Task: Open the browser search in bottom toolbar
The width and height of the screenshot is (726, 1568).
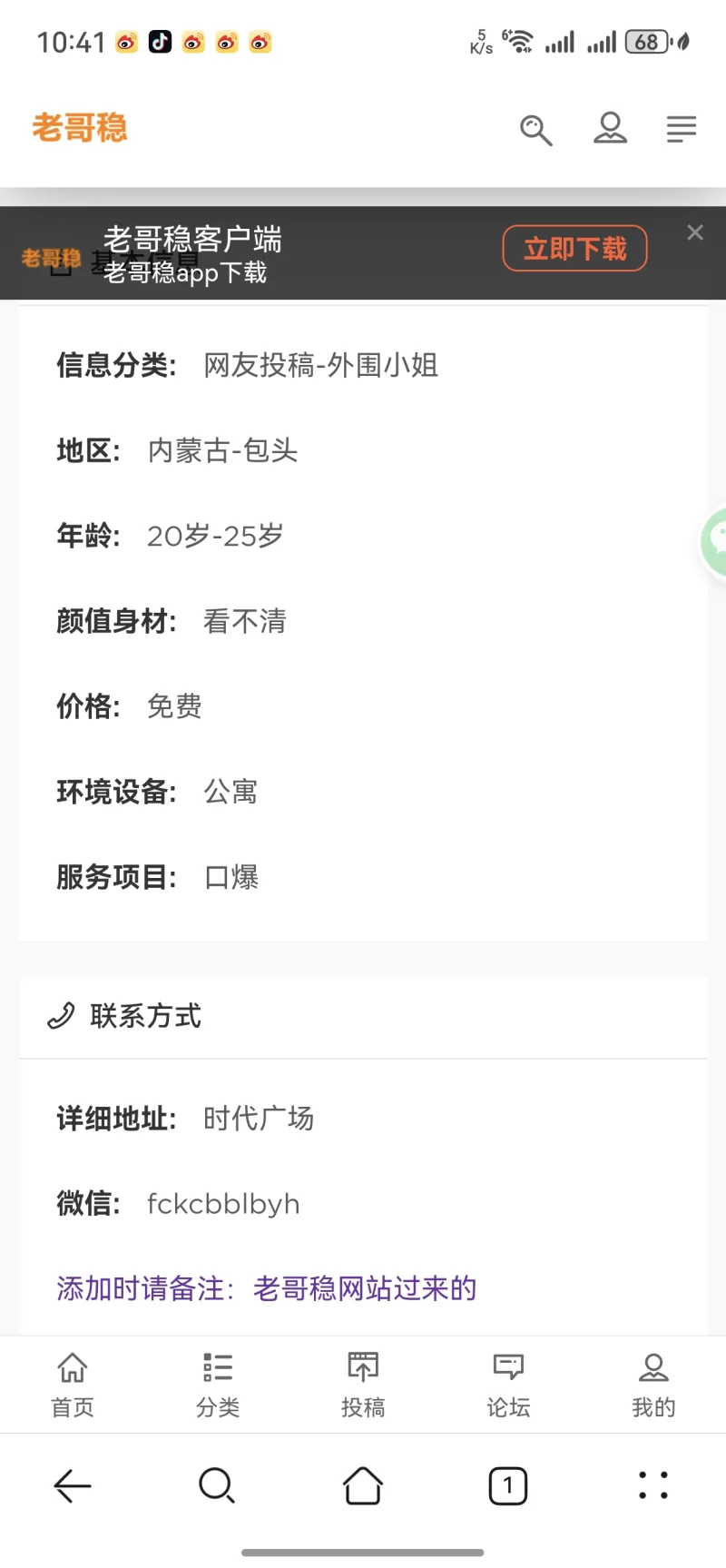Action: (x=217, y=1485)
